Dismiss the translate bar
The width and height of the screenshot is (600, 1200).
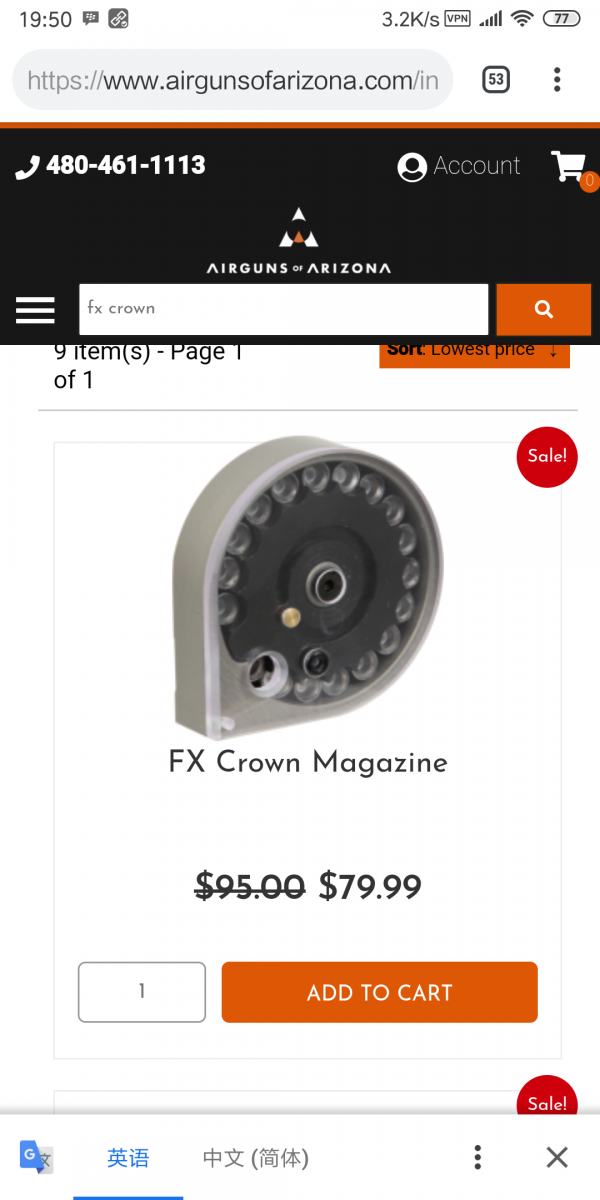coord(557,1157)
